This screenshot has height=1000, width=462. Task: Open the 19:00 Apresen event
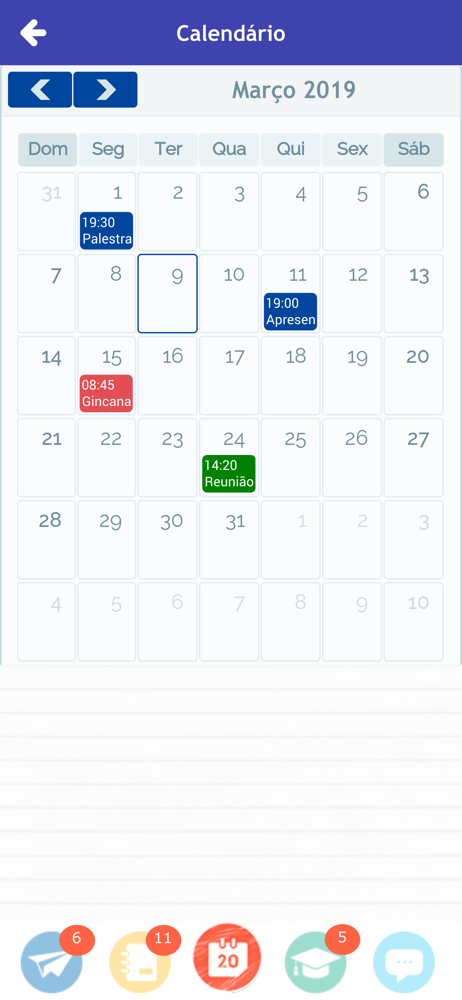tap(290, 312)
